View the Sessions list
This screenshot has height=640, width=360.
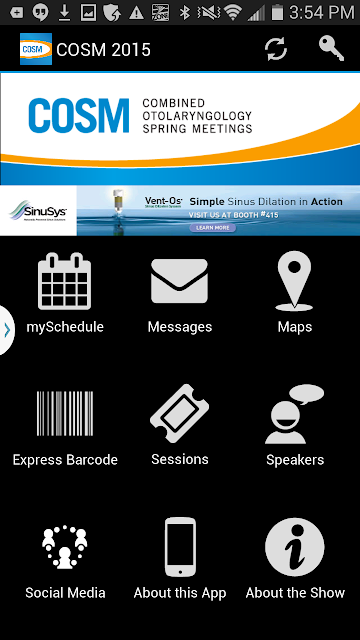tap(180, 425)
